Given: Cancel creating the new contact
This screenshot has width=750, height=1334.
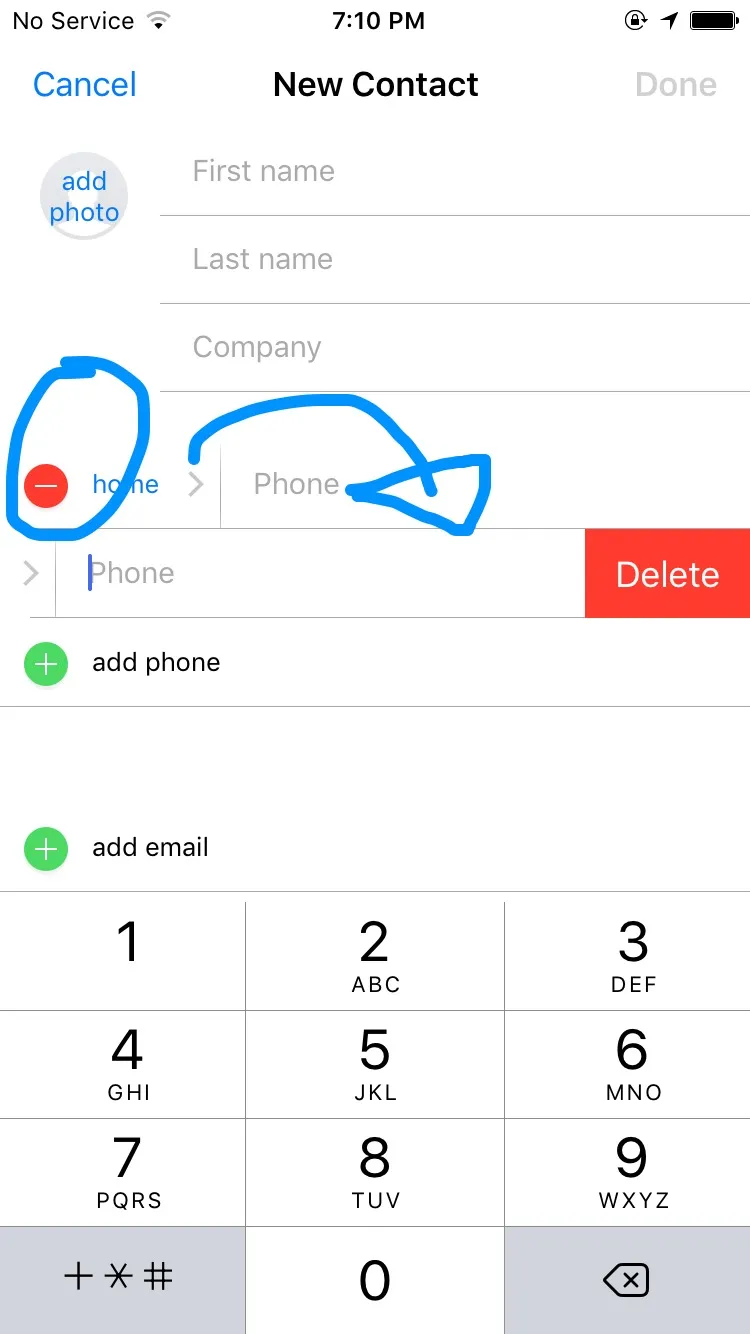Looking at the screenshot, I should (x=85, y=85).
